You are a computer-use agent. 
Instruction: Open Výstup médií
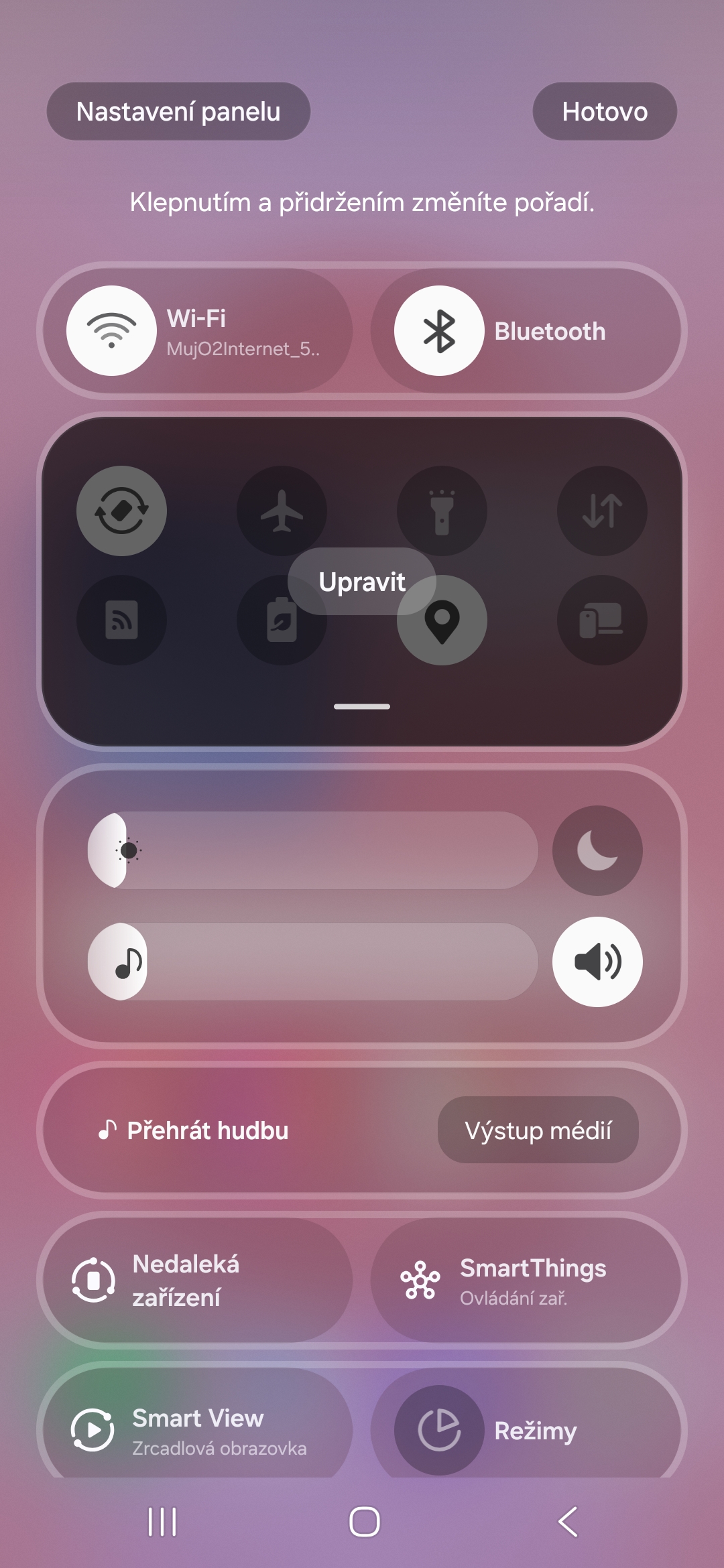tap(538, 1130)
